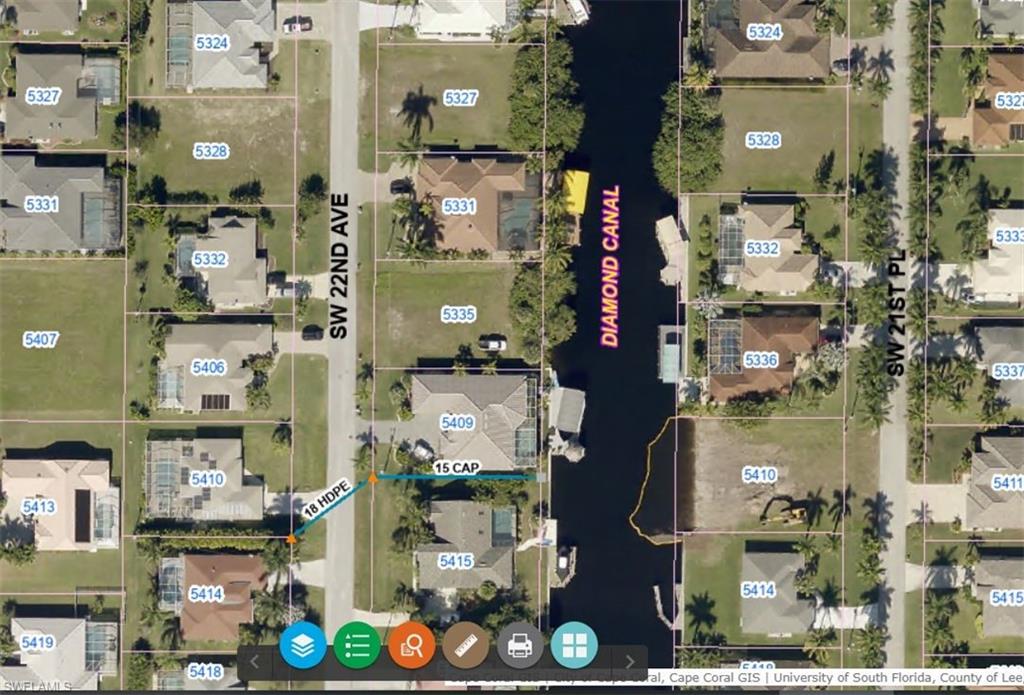Image resolution: width=1024 pixels, height=695 pixels.
Task: Activate the ruler measurement tool
Action: (465, 646)
